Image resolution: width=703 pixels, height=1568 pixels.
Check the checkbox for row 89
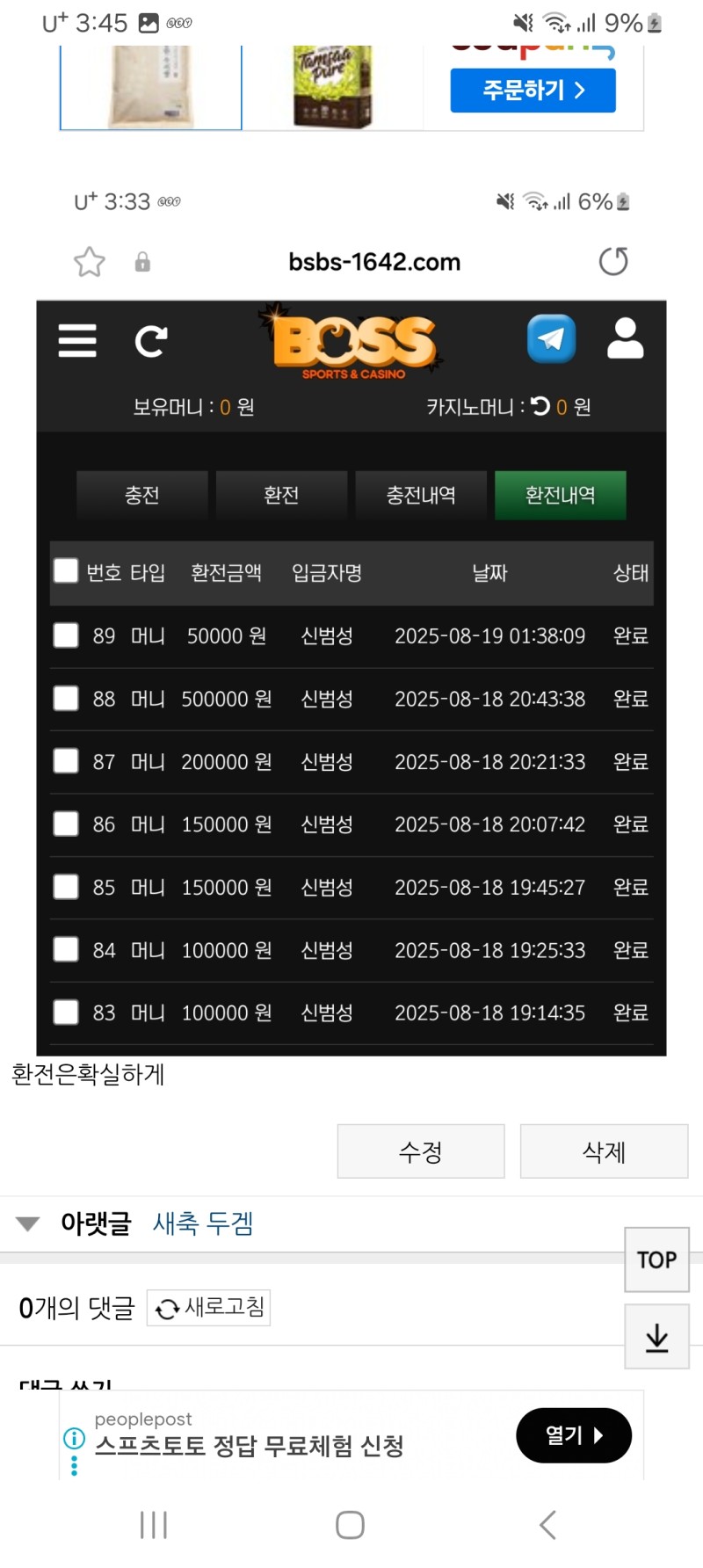(65, 635)
